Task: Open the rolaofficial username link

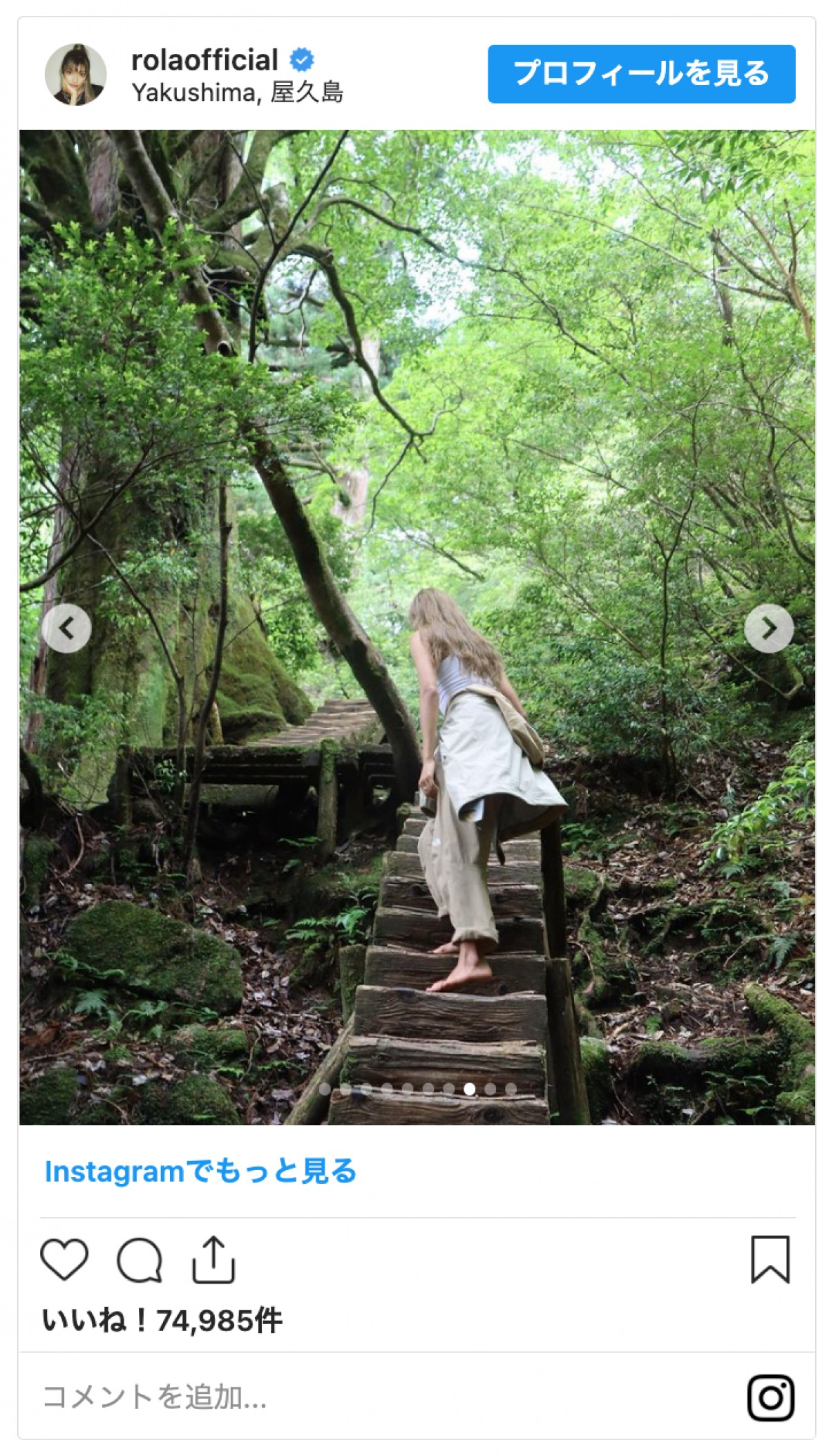Action: coord(205,60)
